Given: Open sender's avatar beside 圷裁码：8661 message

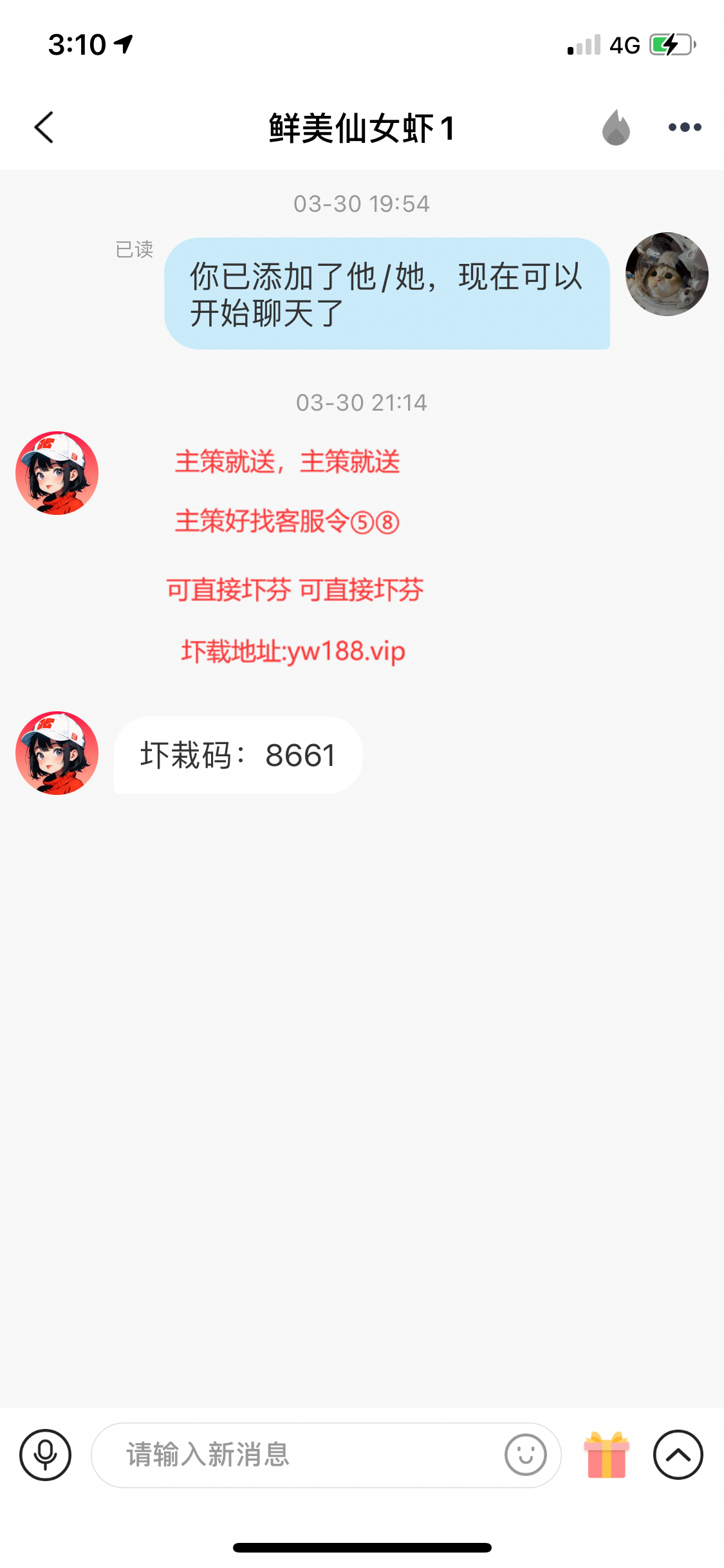Looking at the screenshot, I should point(57,753).
